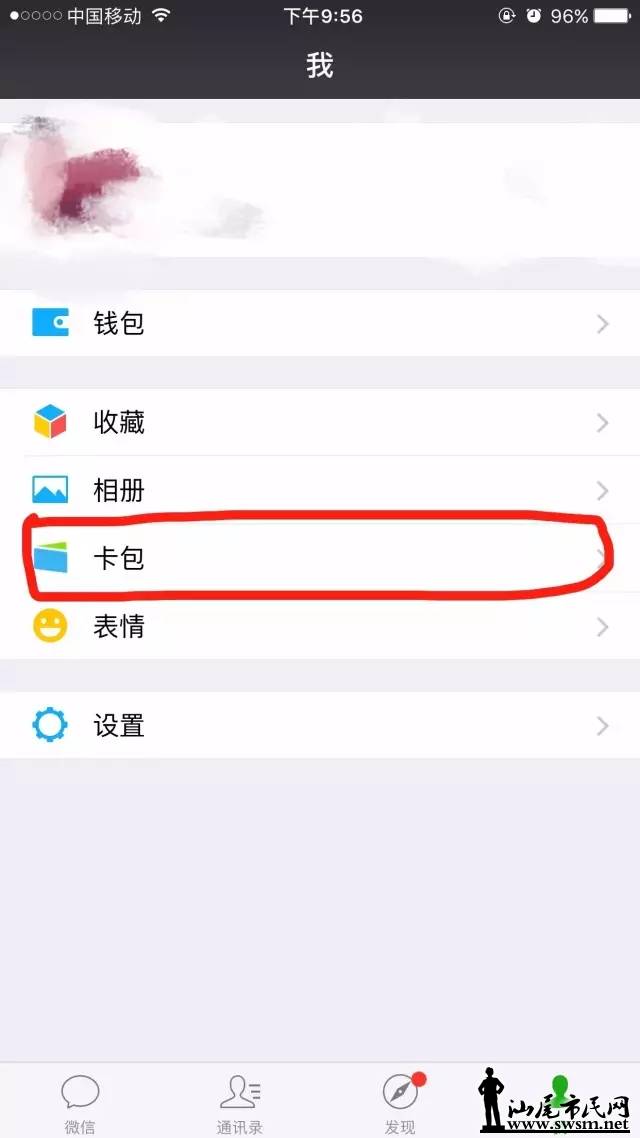Open the 相册 album row
The image size is (640, 1138).
[x=320, y=490]
